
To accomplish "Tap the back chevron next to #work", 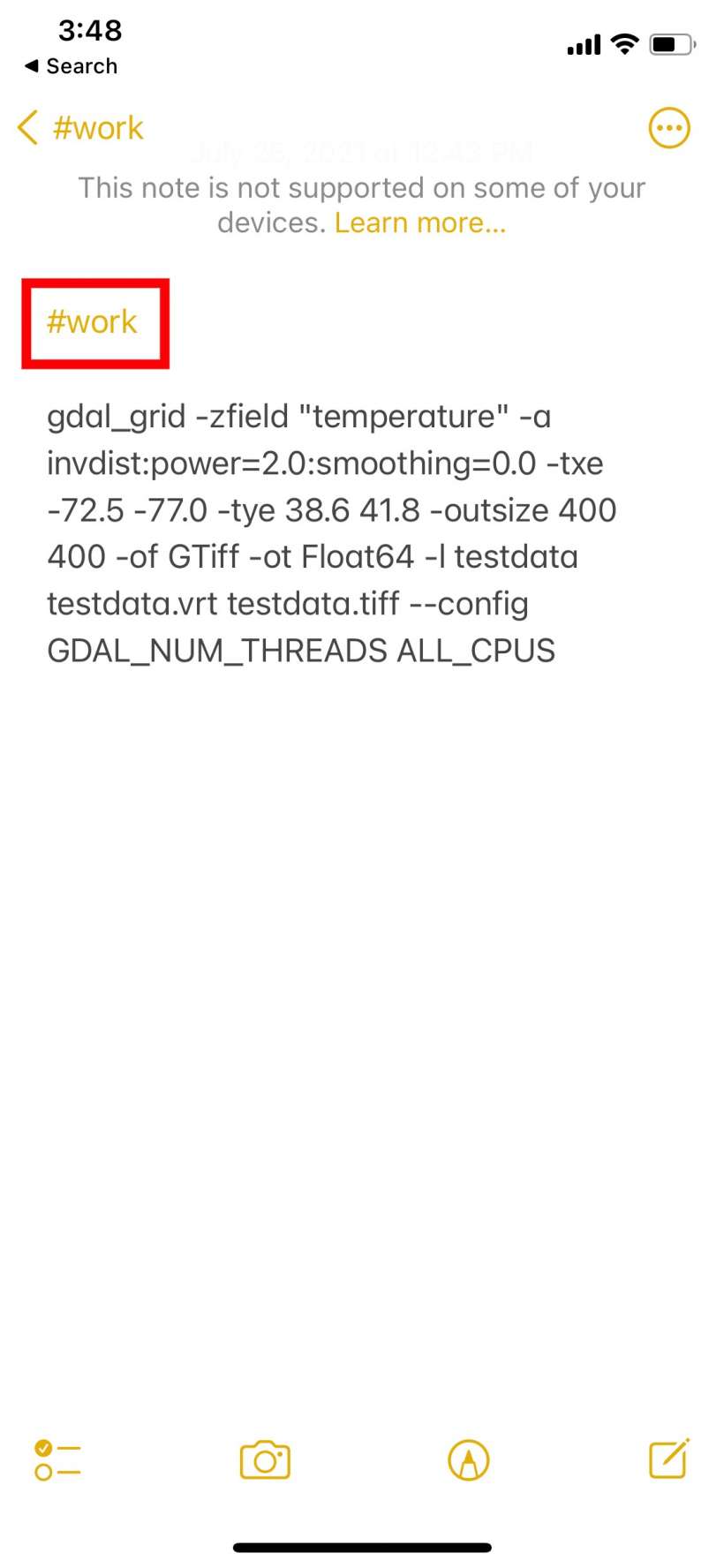I will click(x=26, y=127).
